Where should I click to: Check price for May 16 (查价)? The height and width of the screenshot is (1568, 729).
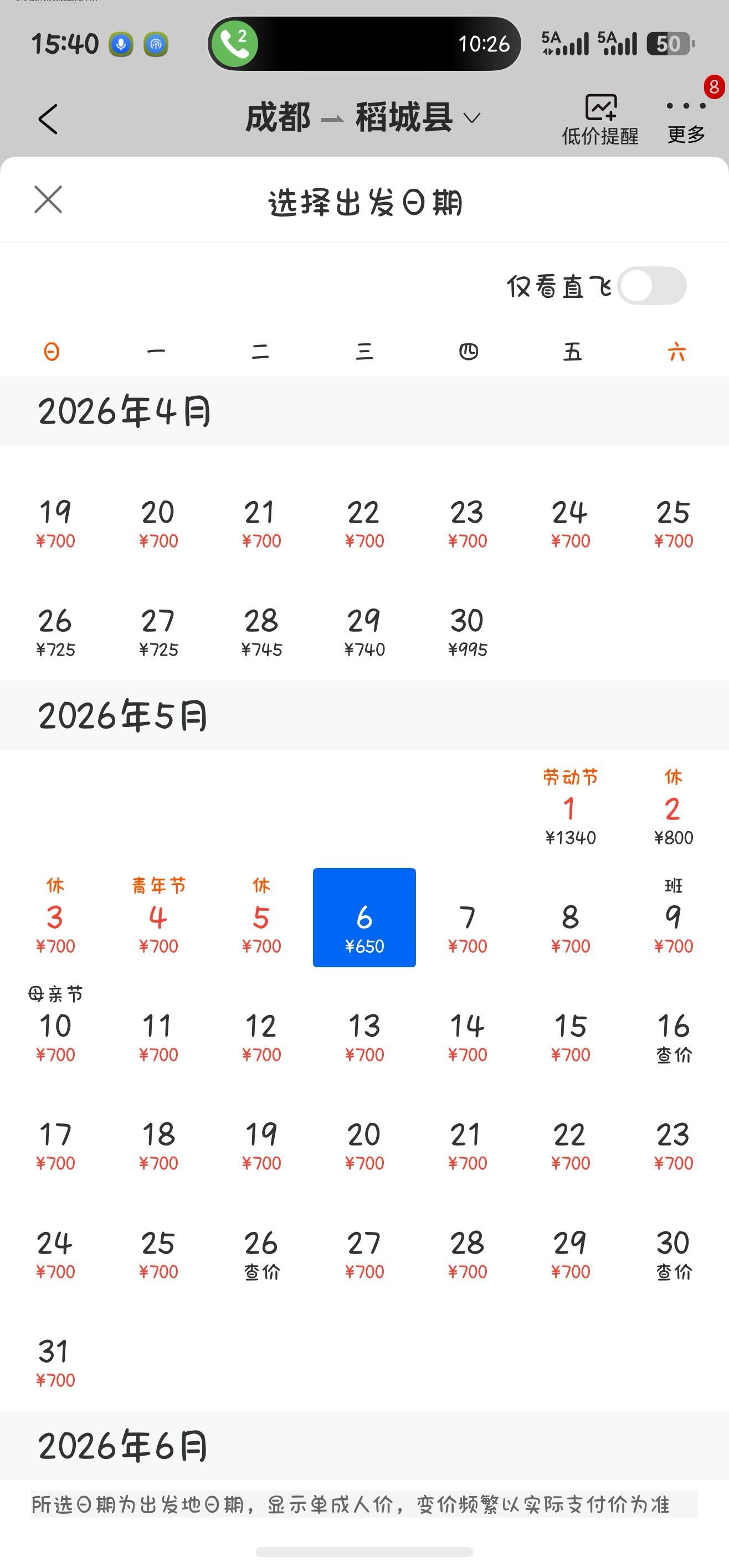pyautogui.click(x=673, y=1037)
